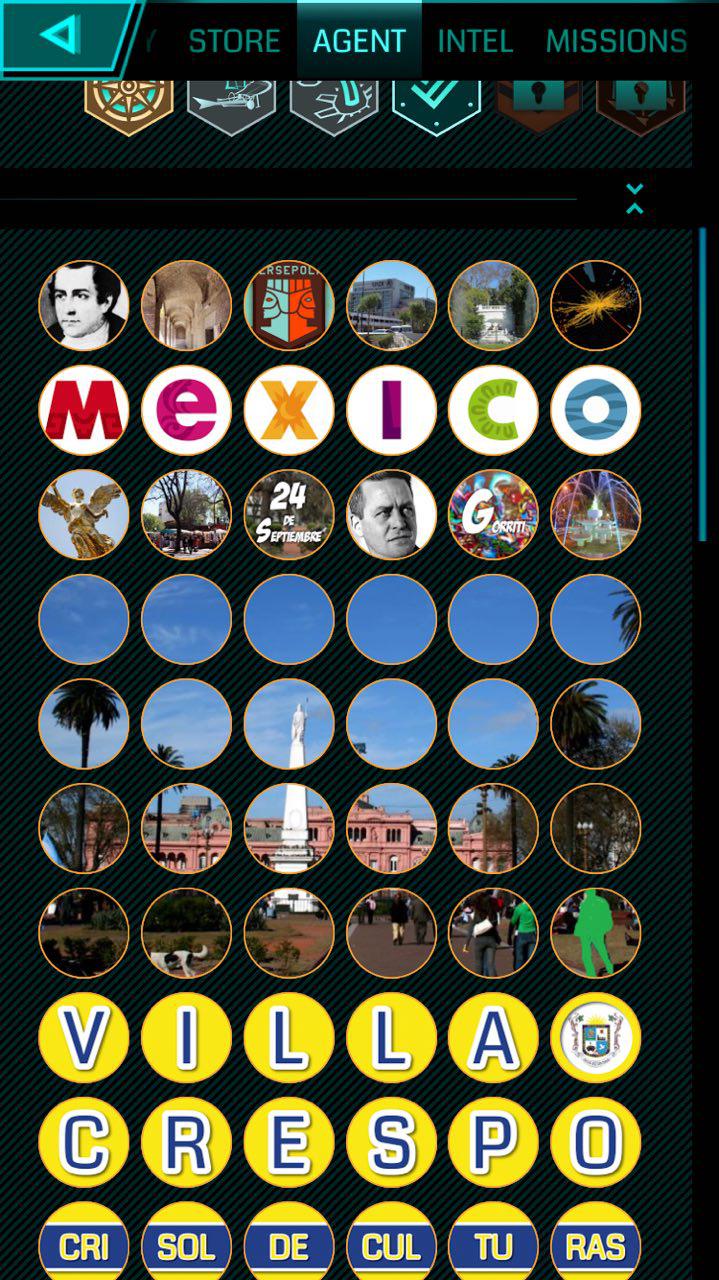
Task: View the portrait drawing mission badge
Action: click(x=84, y=305)
